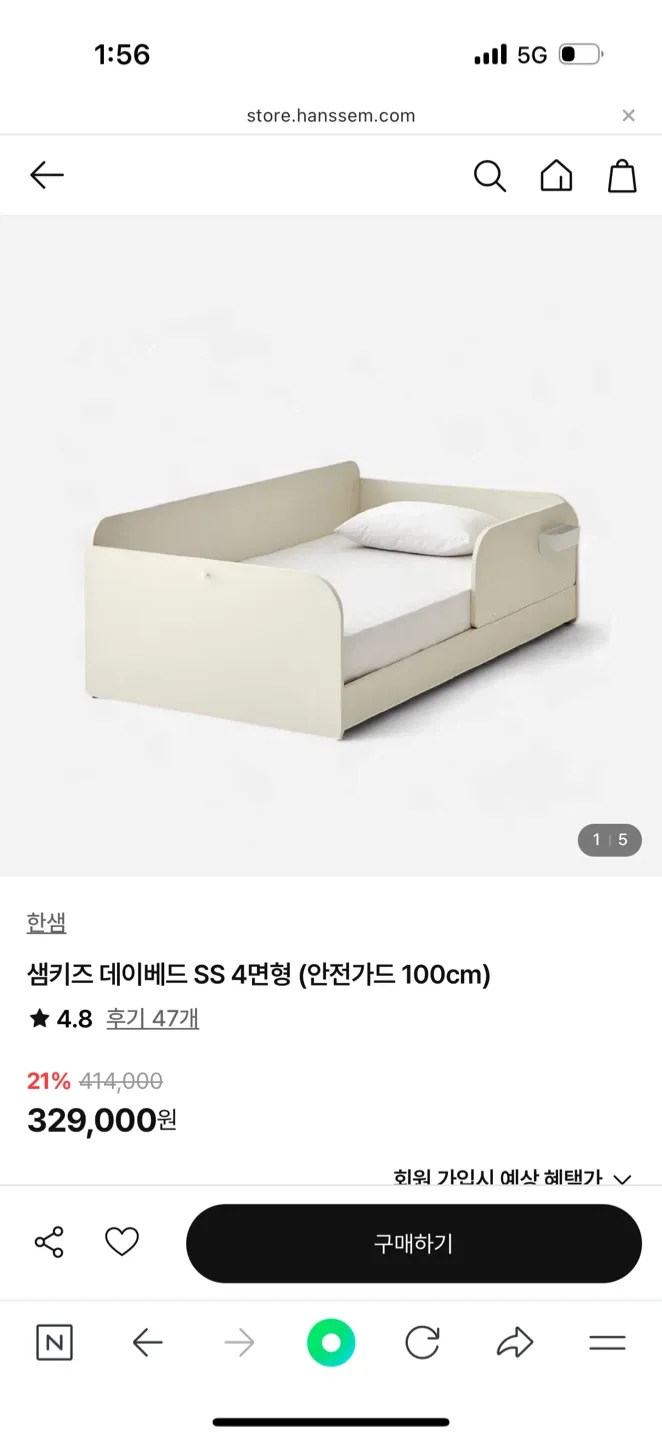Open the search magnifier icon
Image resolution: width=662 pixels, height=1440 pixels.
pyautogui.click(x=489, y=176)
